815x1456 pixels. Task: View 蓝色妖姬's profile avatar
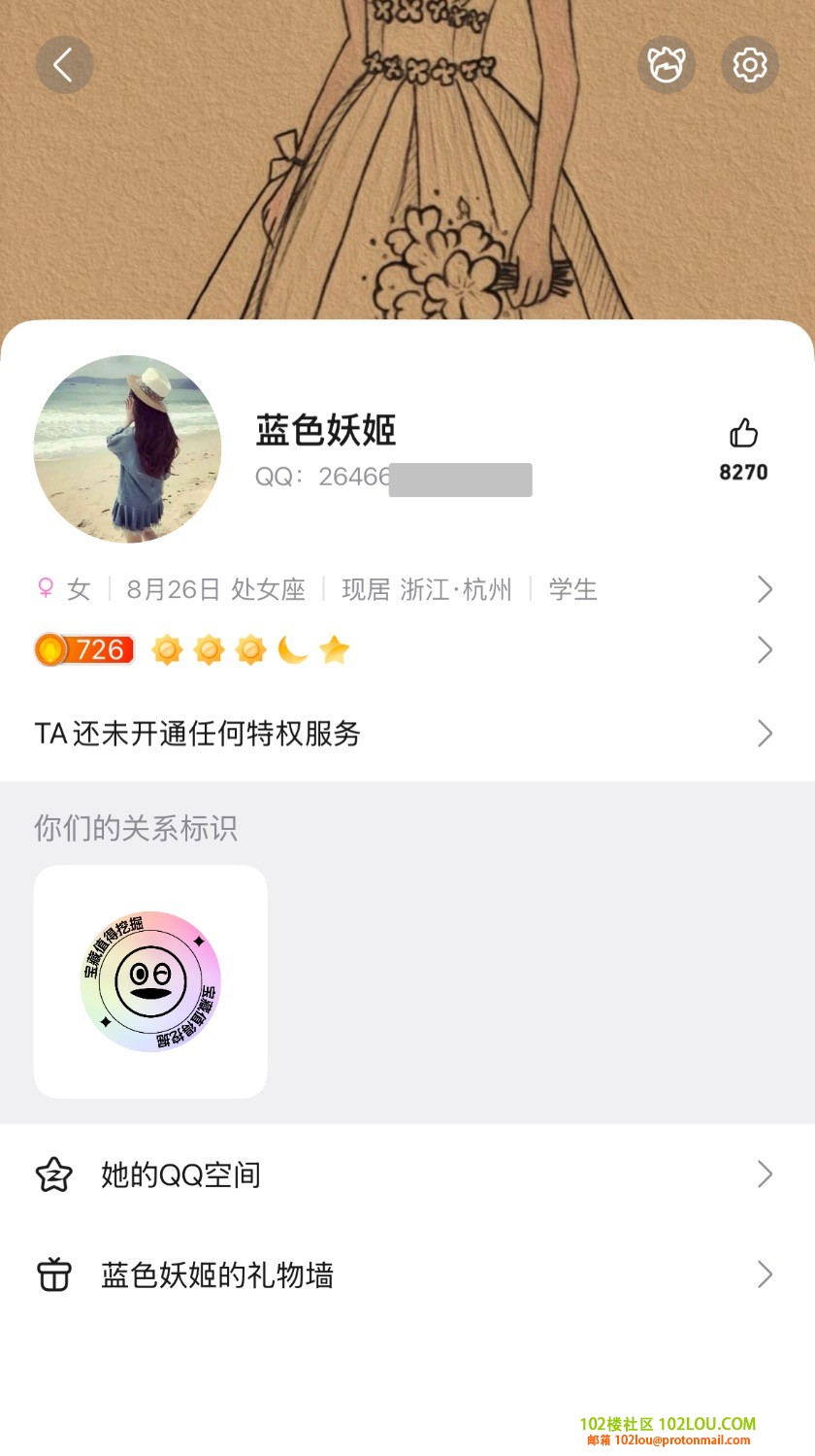click(127, 448)
